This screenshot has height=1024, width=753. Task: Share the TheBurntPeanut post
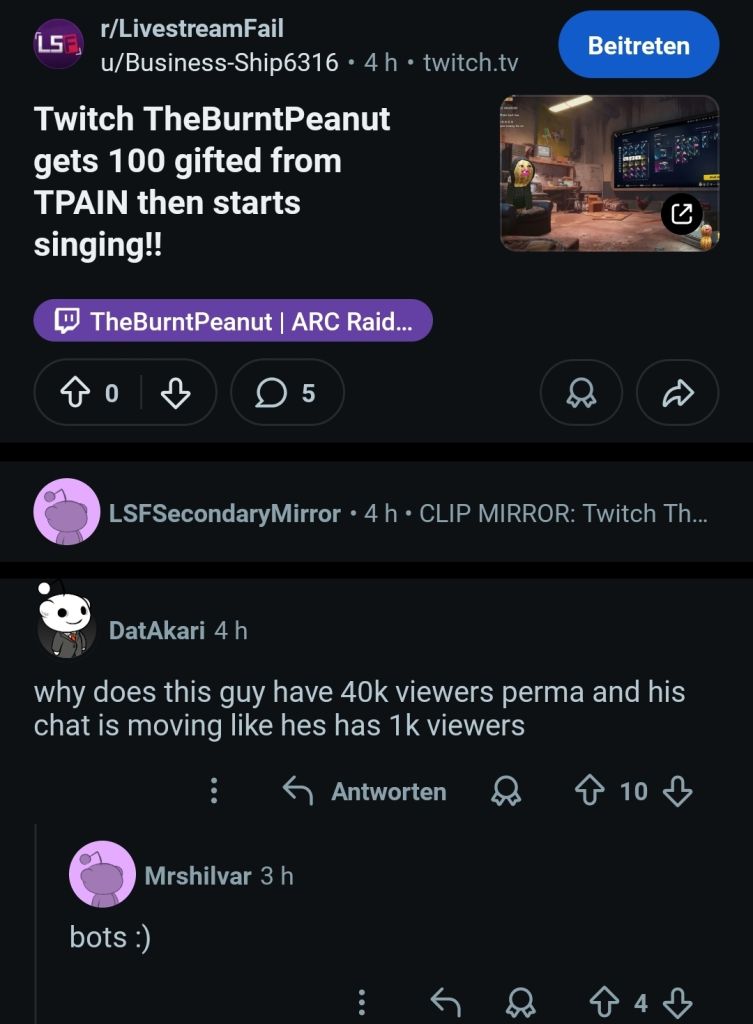677,393
